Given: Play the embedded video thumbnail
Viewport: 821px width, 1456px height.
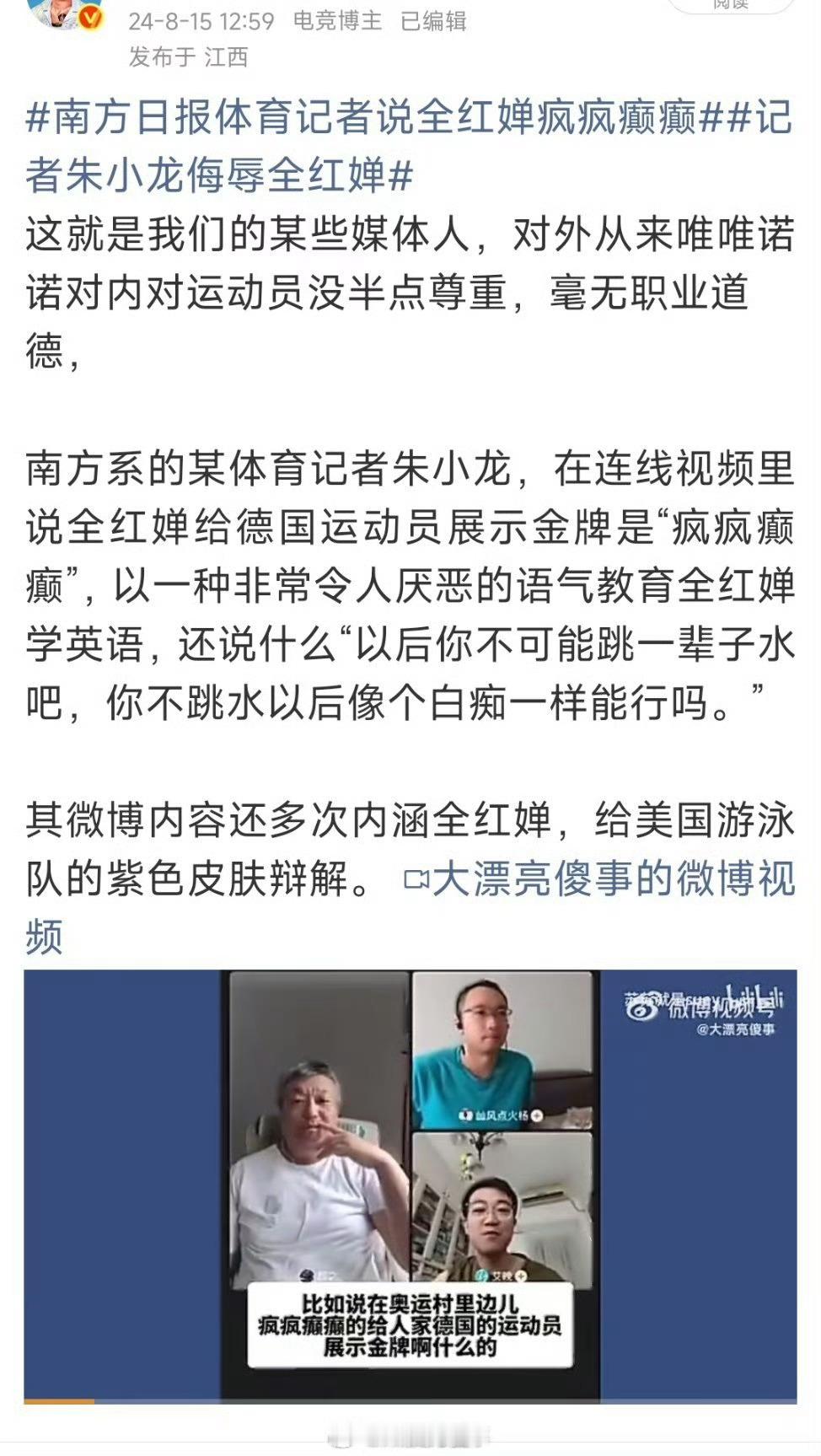Looking at the screenshot, I should tap(410, 1180).
